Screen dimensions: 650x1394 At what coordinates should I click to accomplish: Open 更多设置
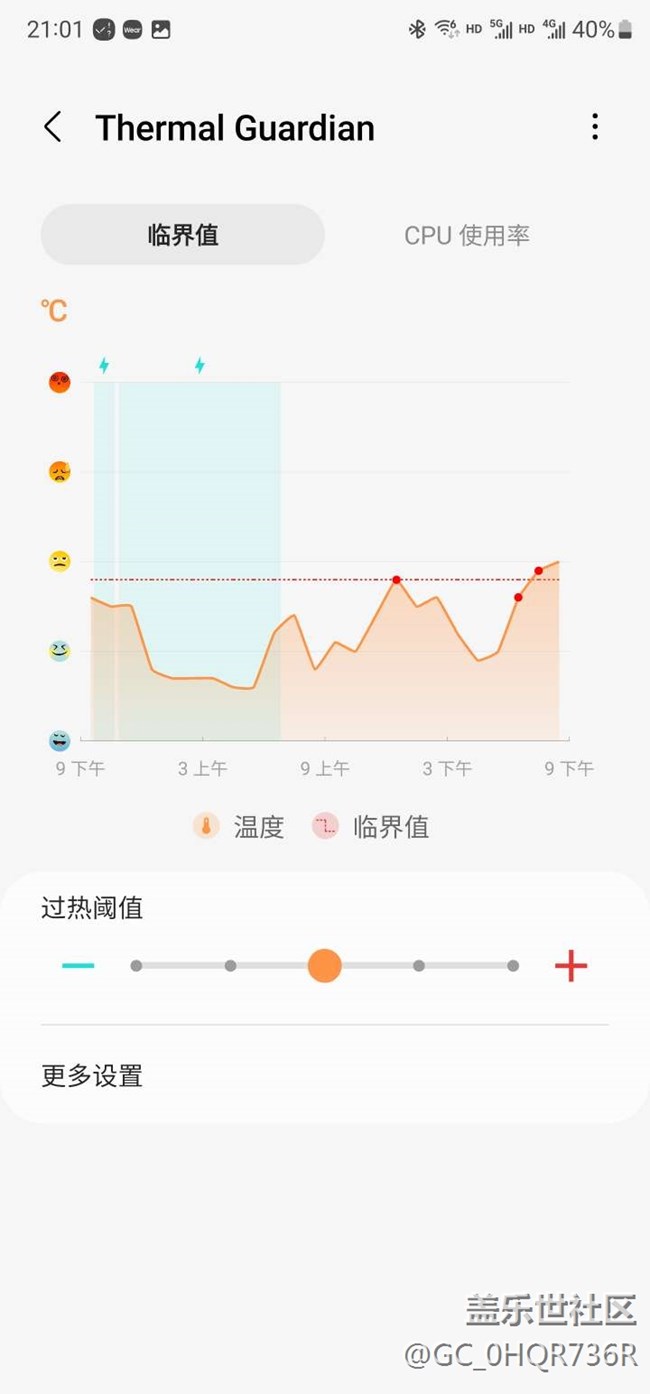[92, 1076]
